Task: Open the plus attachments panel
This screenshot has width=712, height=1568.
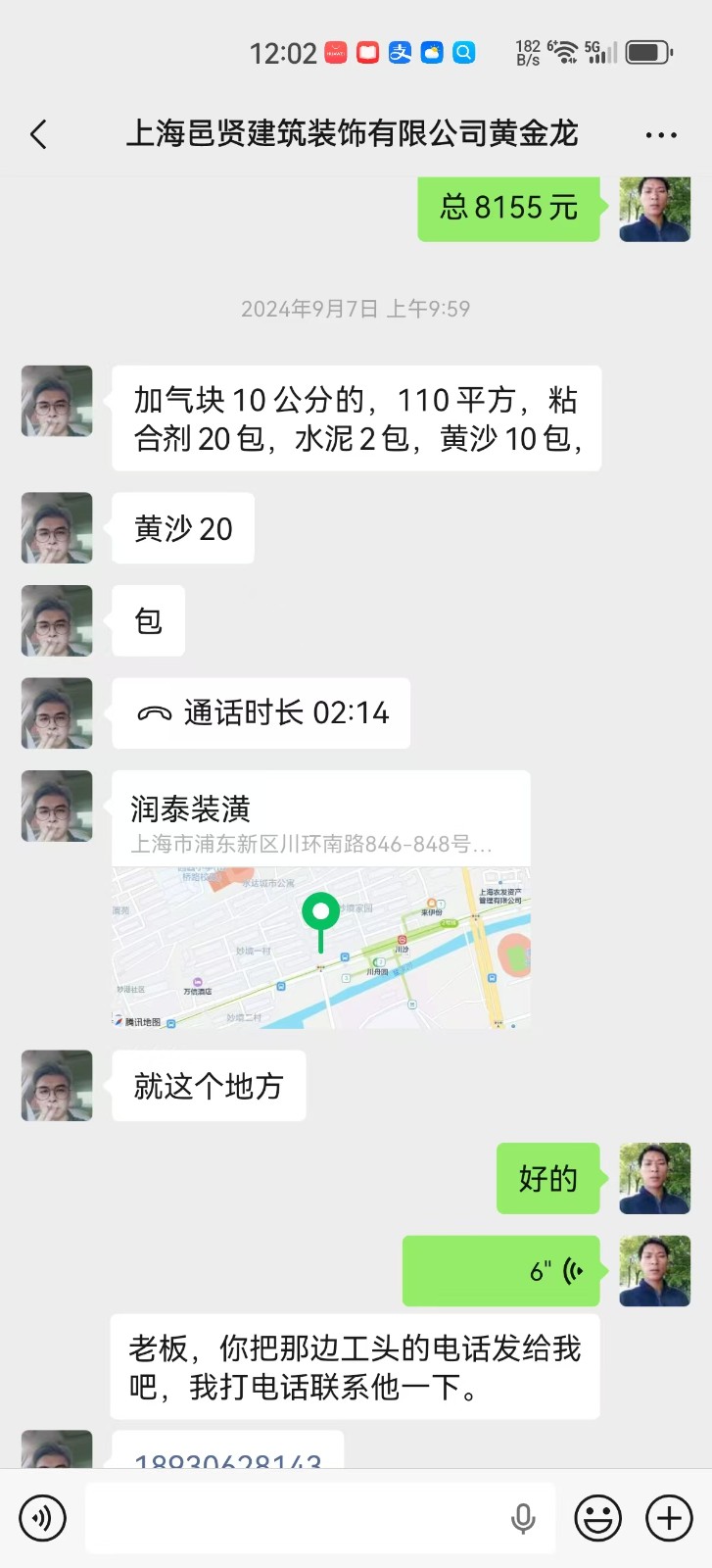Action: pos(669,1518)
